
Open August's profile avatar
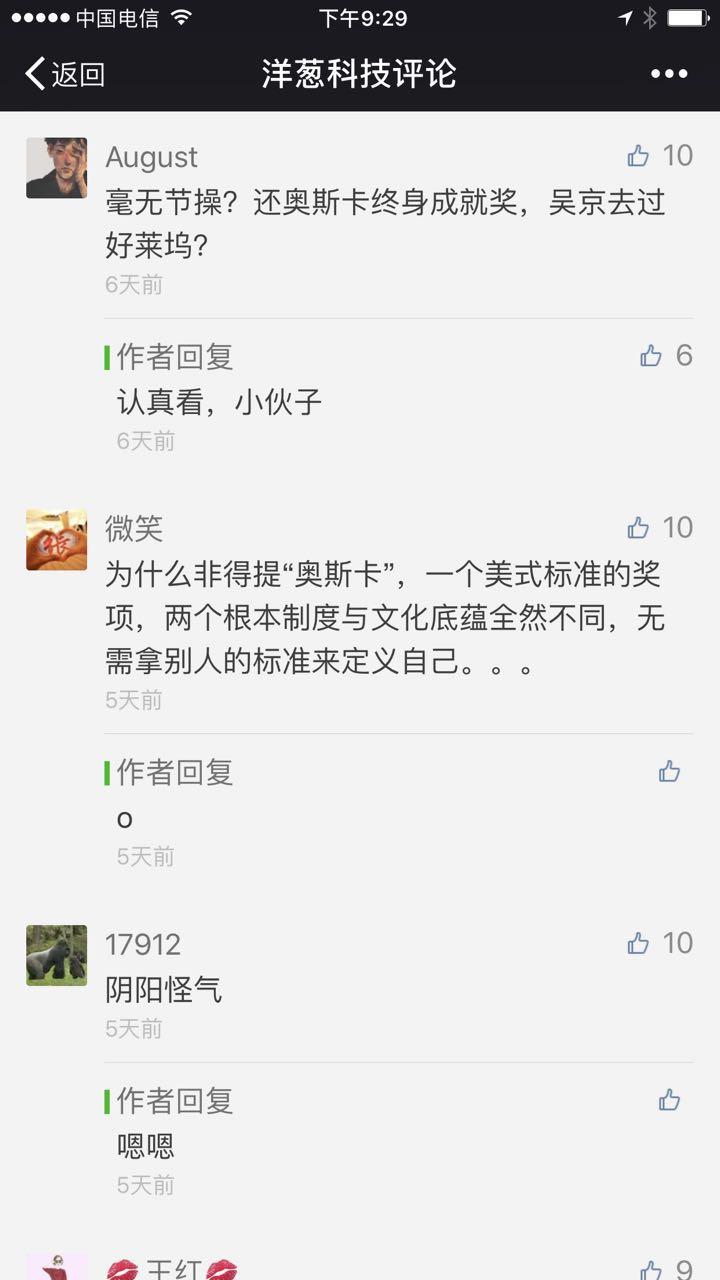[x=56, y=168]
